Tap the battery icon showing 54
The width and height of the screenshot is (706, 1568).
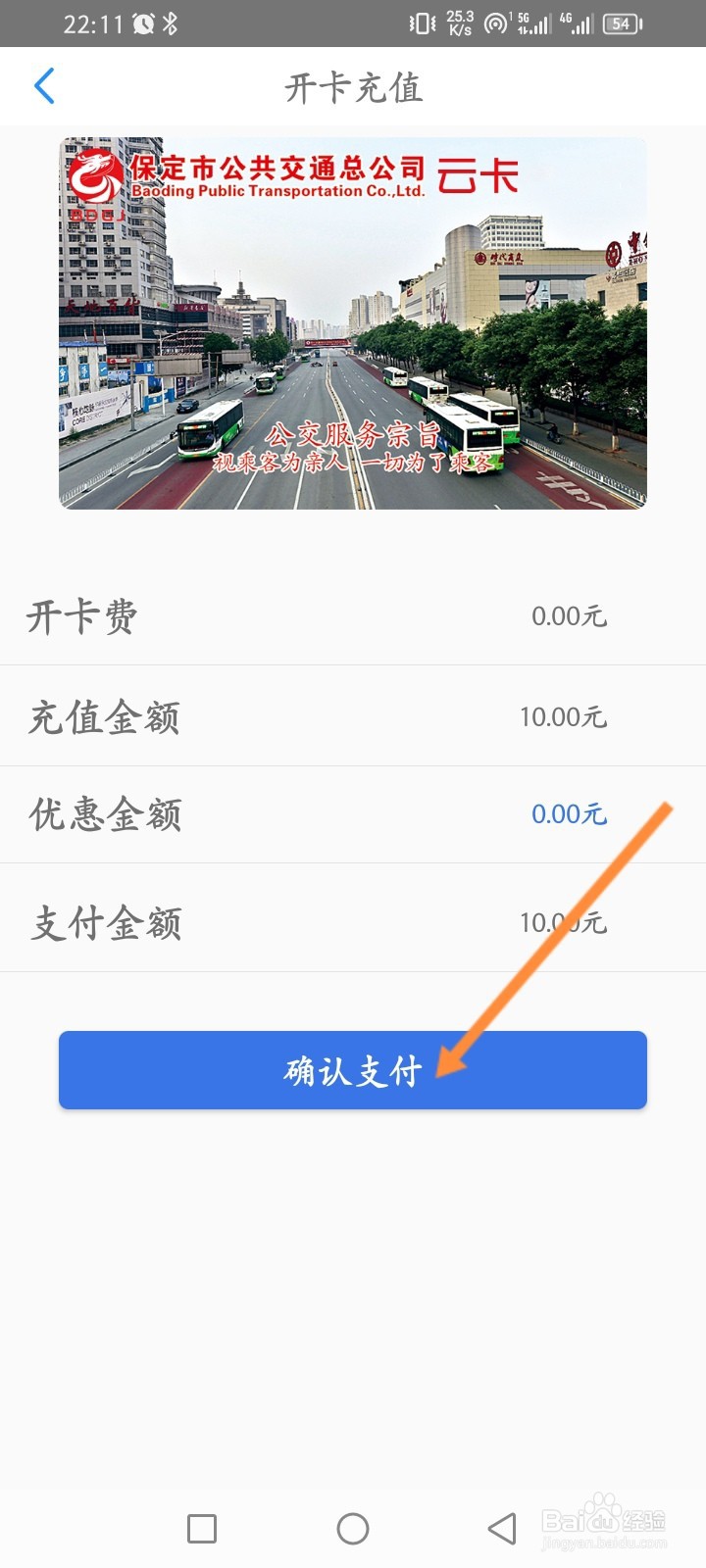621,24
